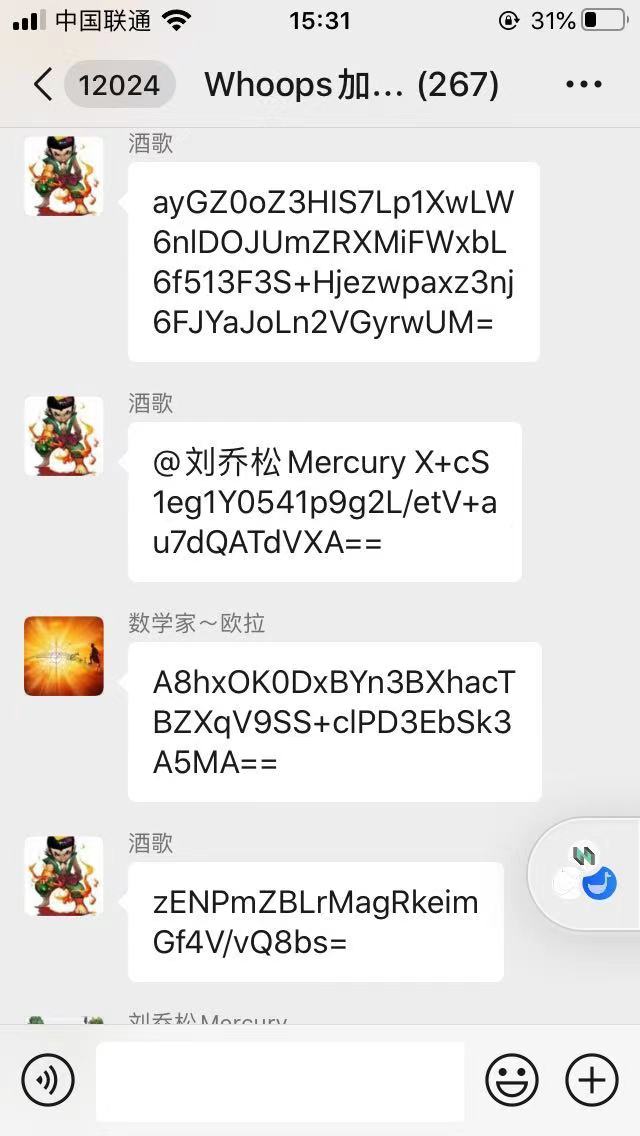Tap the message text field

click(280, 1081)
